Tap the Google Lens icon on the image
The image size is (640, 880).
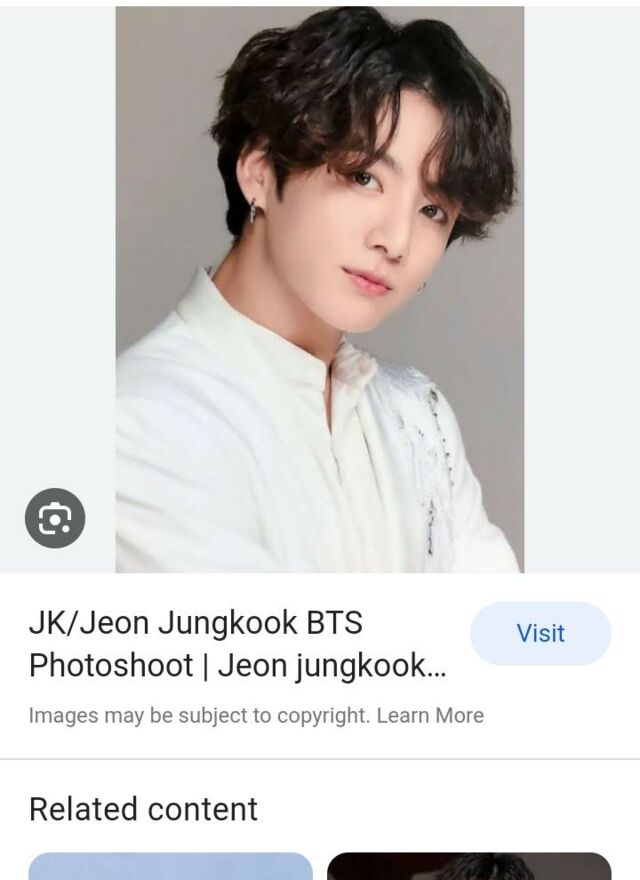click(55, 518)
